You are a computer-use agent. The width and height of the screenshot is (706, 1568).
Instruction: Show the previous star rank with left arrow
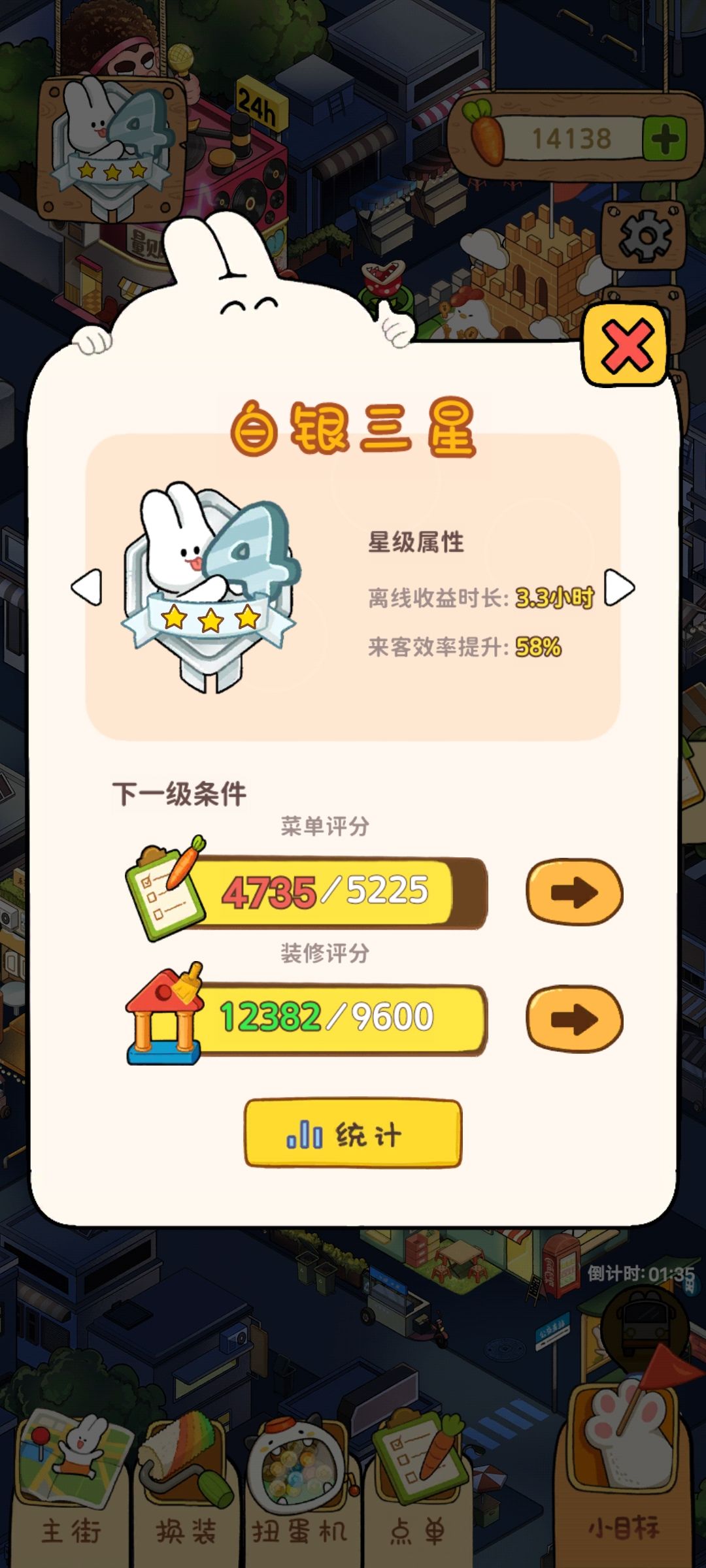87,587
